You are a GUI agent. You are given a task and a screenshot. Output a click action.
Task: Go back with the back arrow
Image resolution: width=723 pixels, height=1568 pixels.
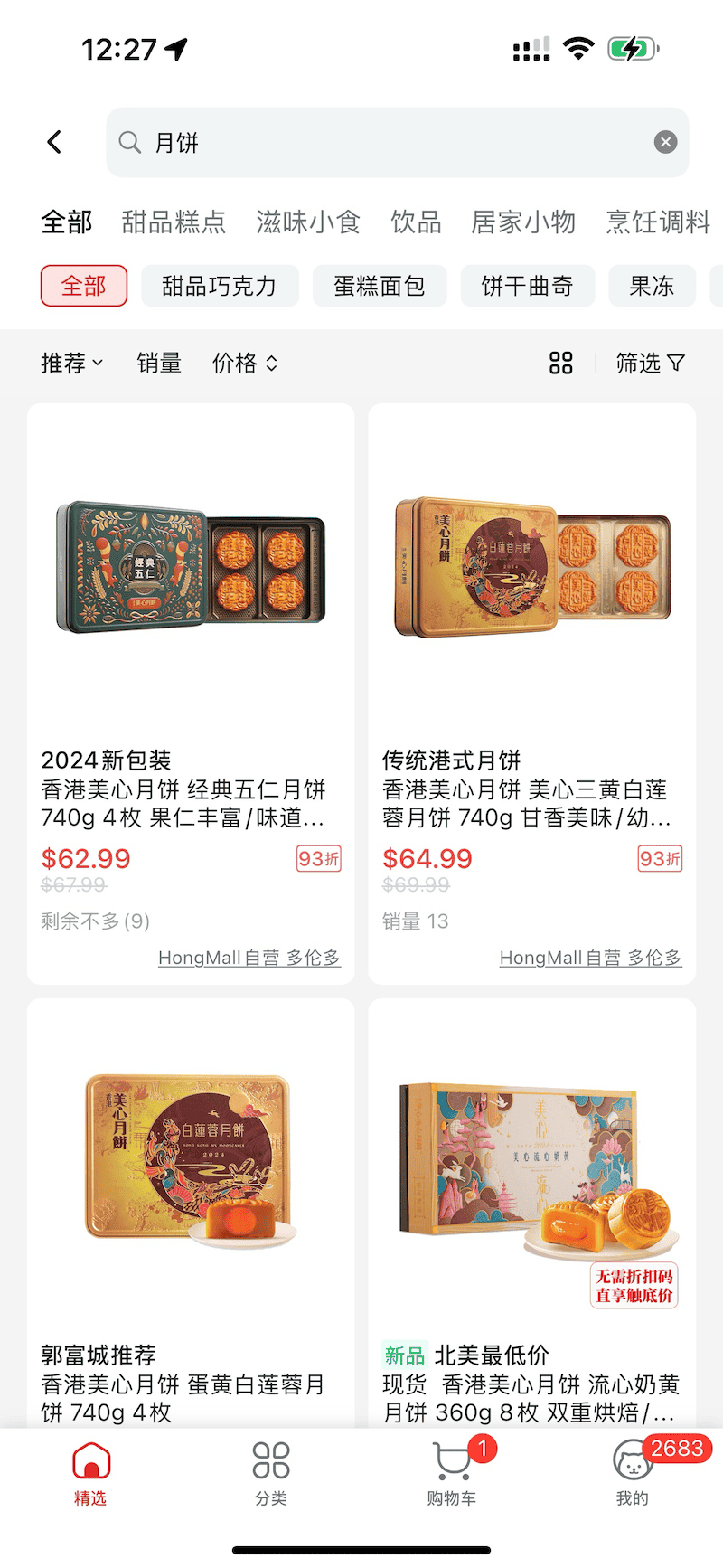54,142
